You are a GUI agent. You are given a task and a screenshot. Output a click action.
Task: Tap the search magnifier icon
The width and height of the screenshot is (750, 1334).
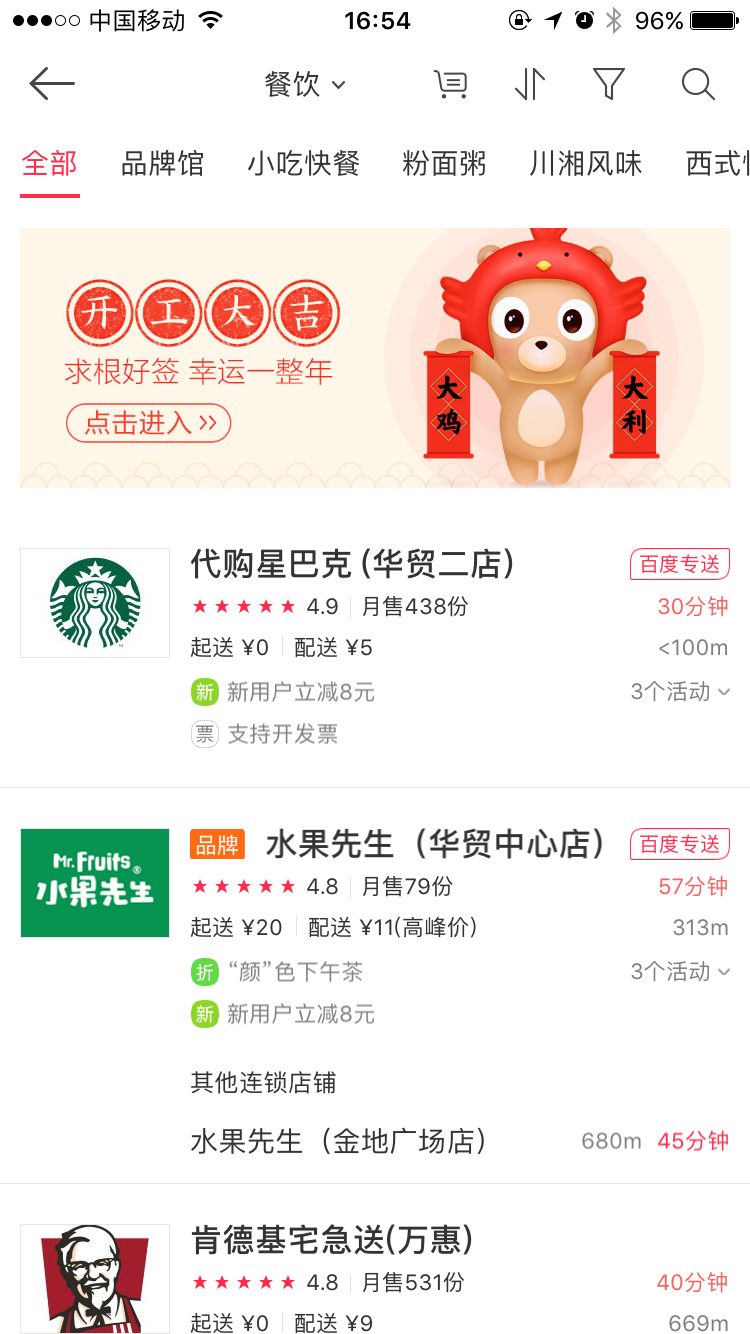pos(698,85)
